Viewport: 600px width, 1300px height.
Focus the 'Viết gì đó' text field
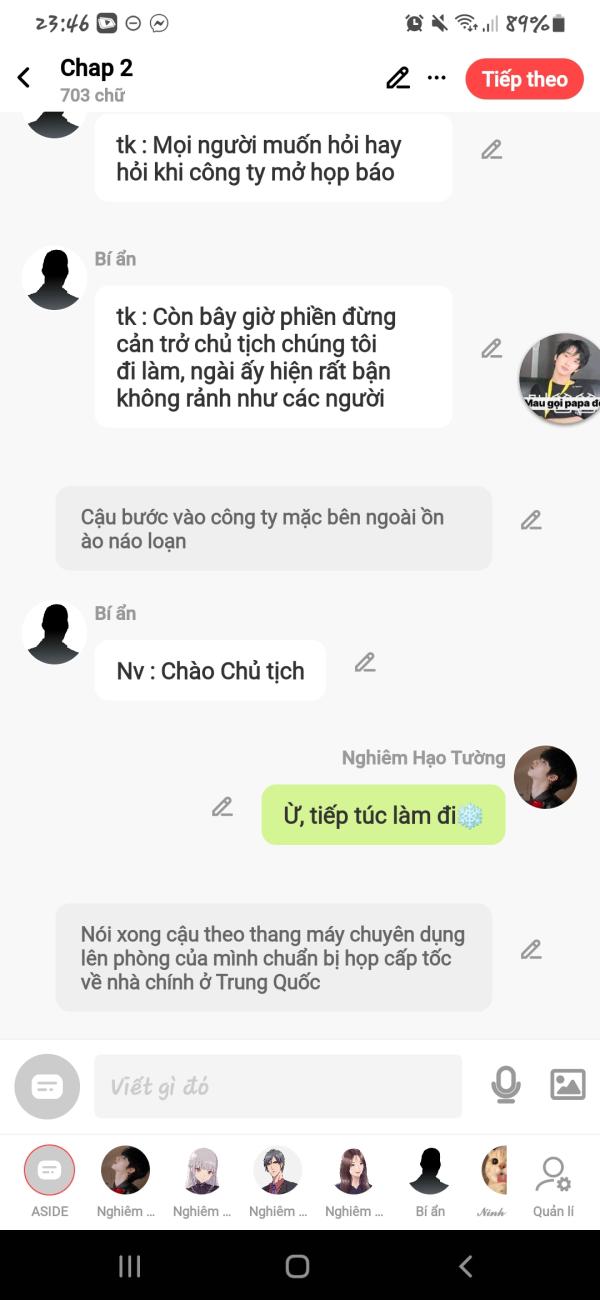coord(278,1086)
